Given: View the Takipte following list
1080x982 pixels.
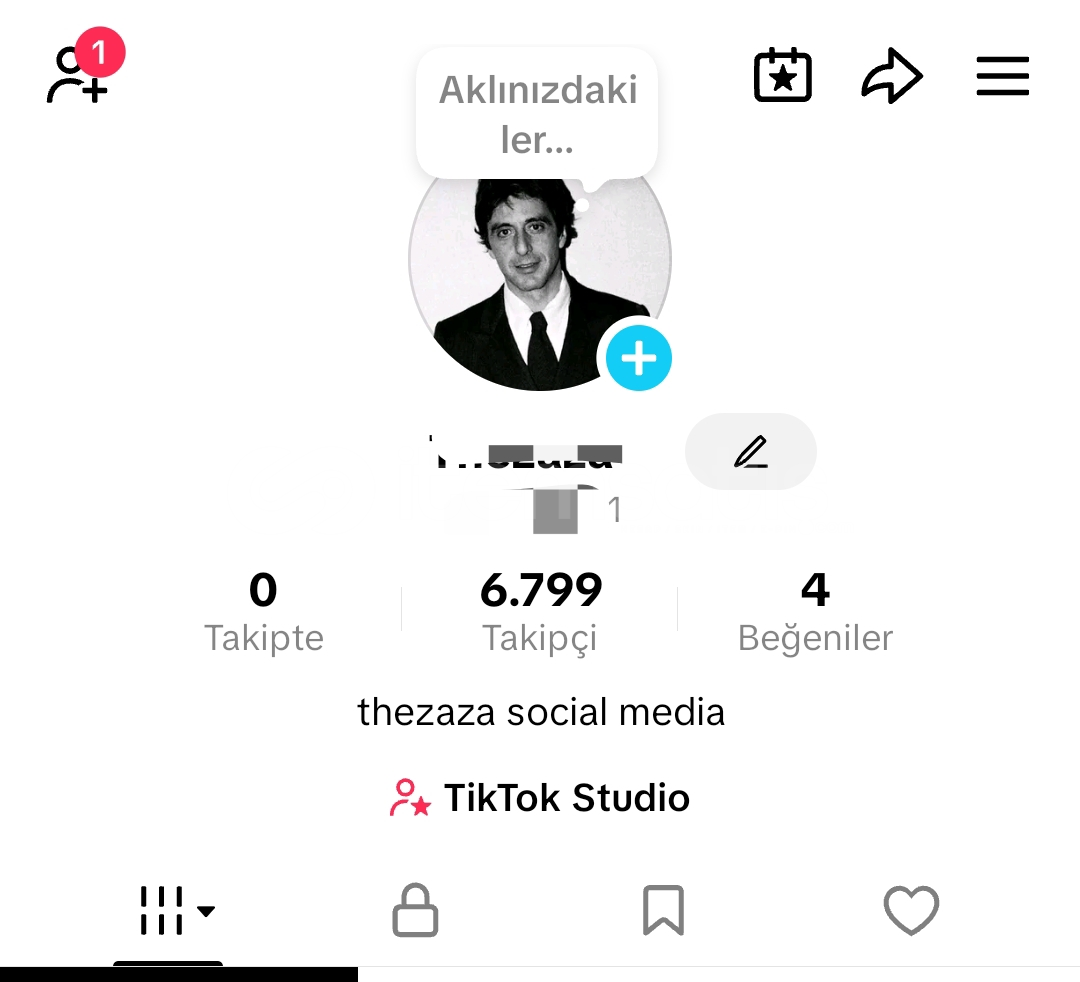Looking at the screenshot, I should point(264,611).
